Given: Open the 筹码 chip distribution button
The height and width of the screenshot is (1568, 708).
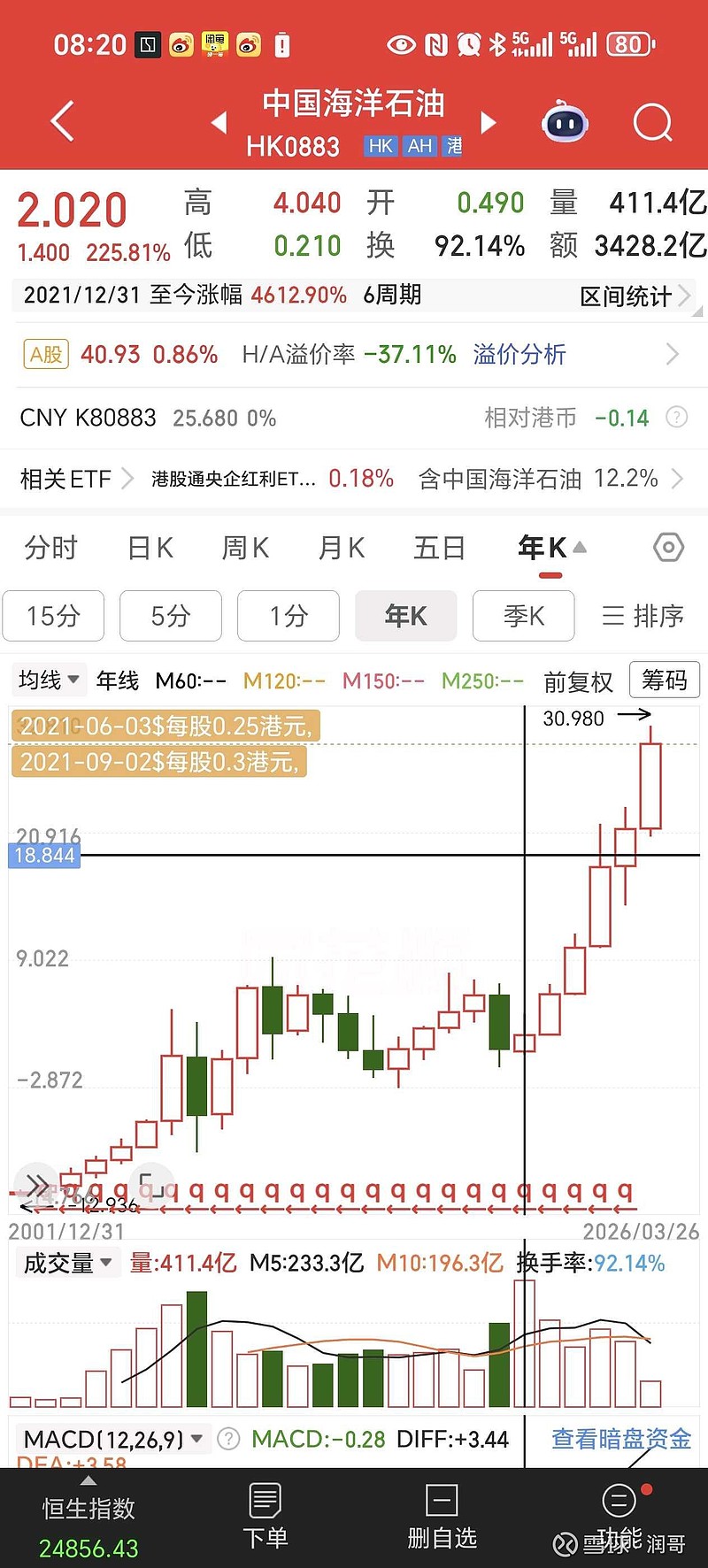Looking at the screenshot, I should (665, 680).
